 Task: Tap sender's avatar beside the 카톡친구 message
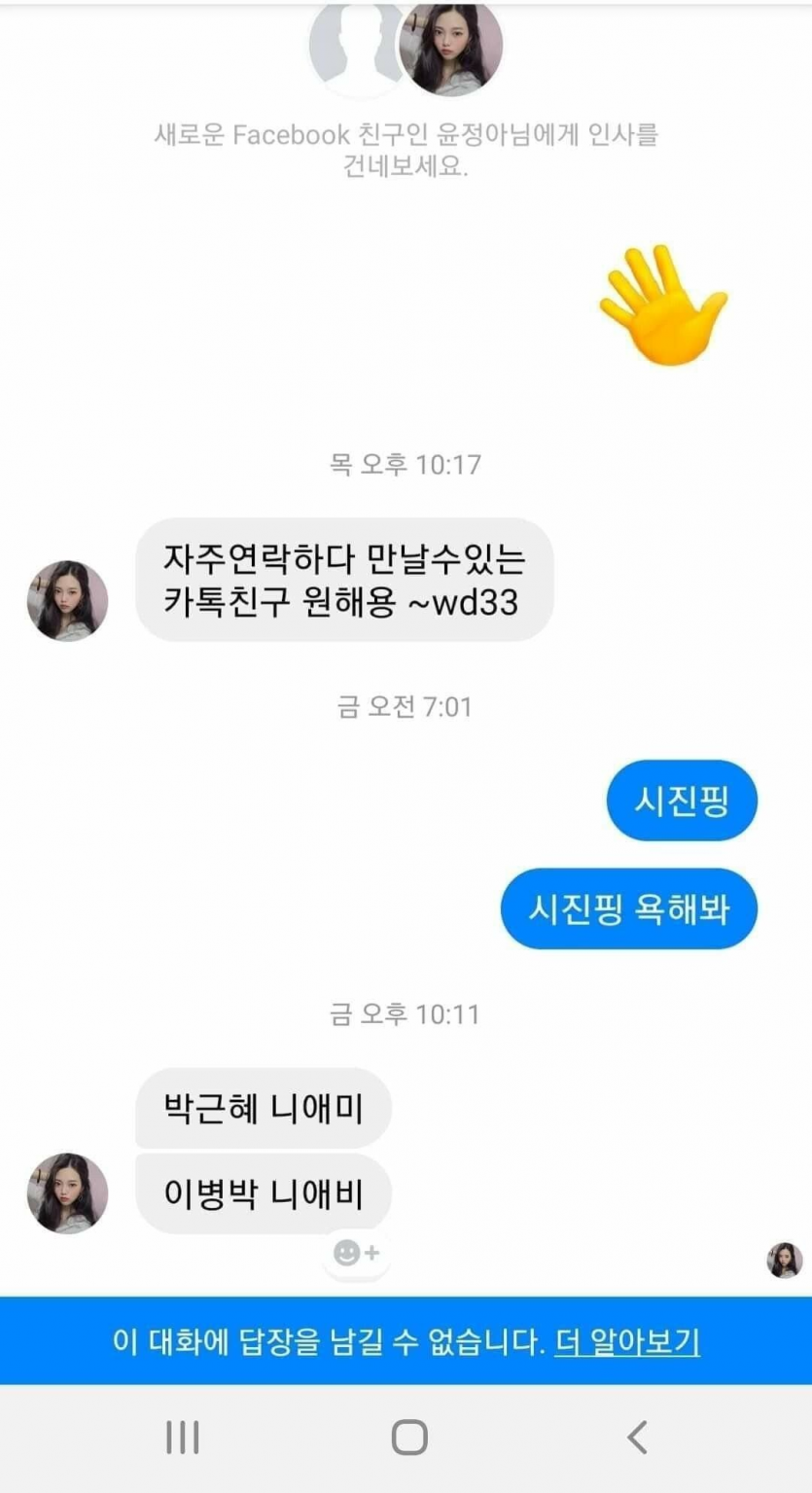pos(67,600)
